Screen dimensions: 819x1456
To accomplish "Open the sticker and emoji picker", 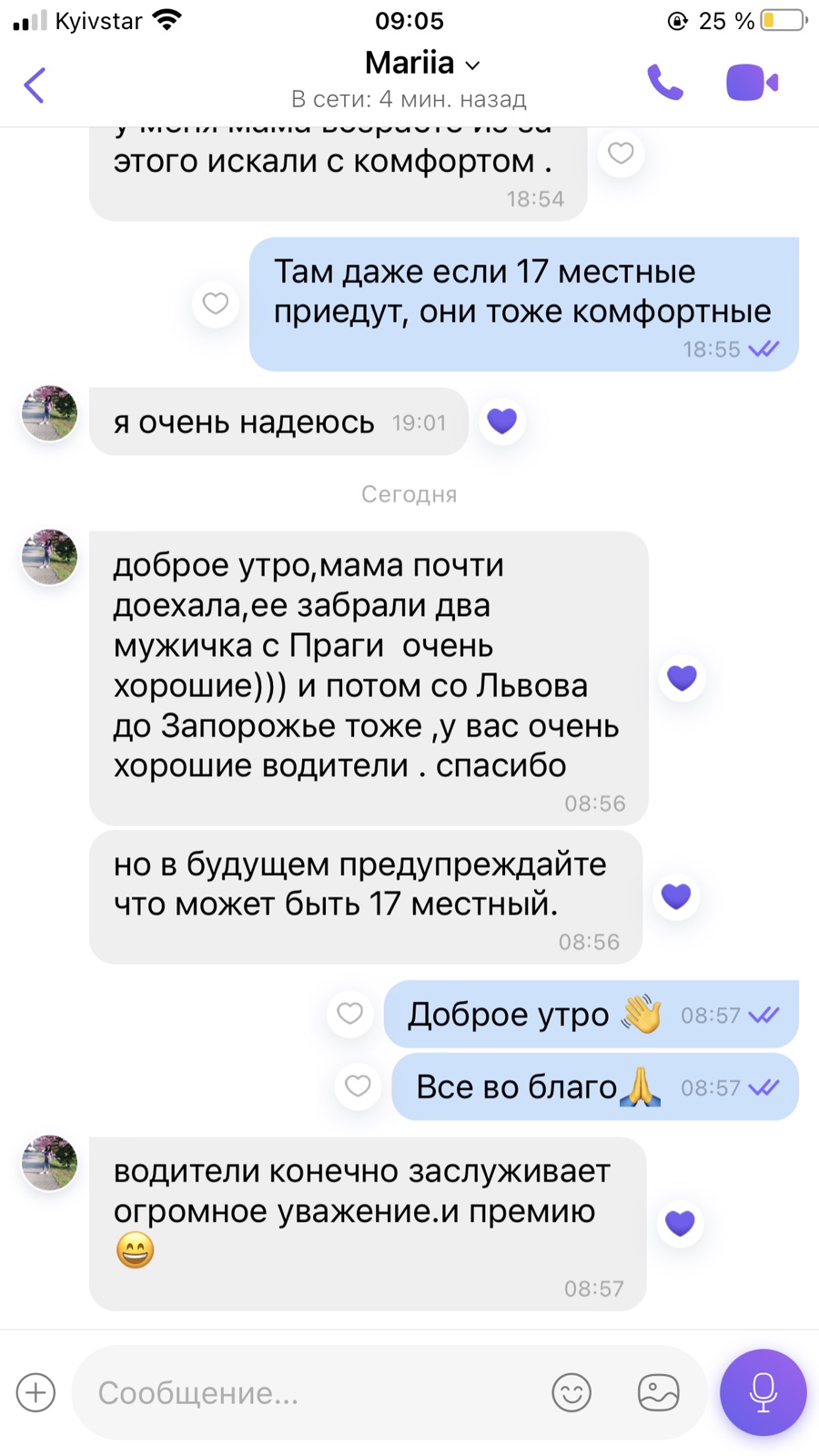I will coord(571,1392).
